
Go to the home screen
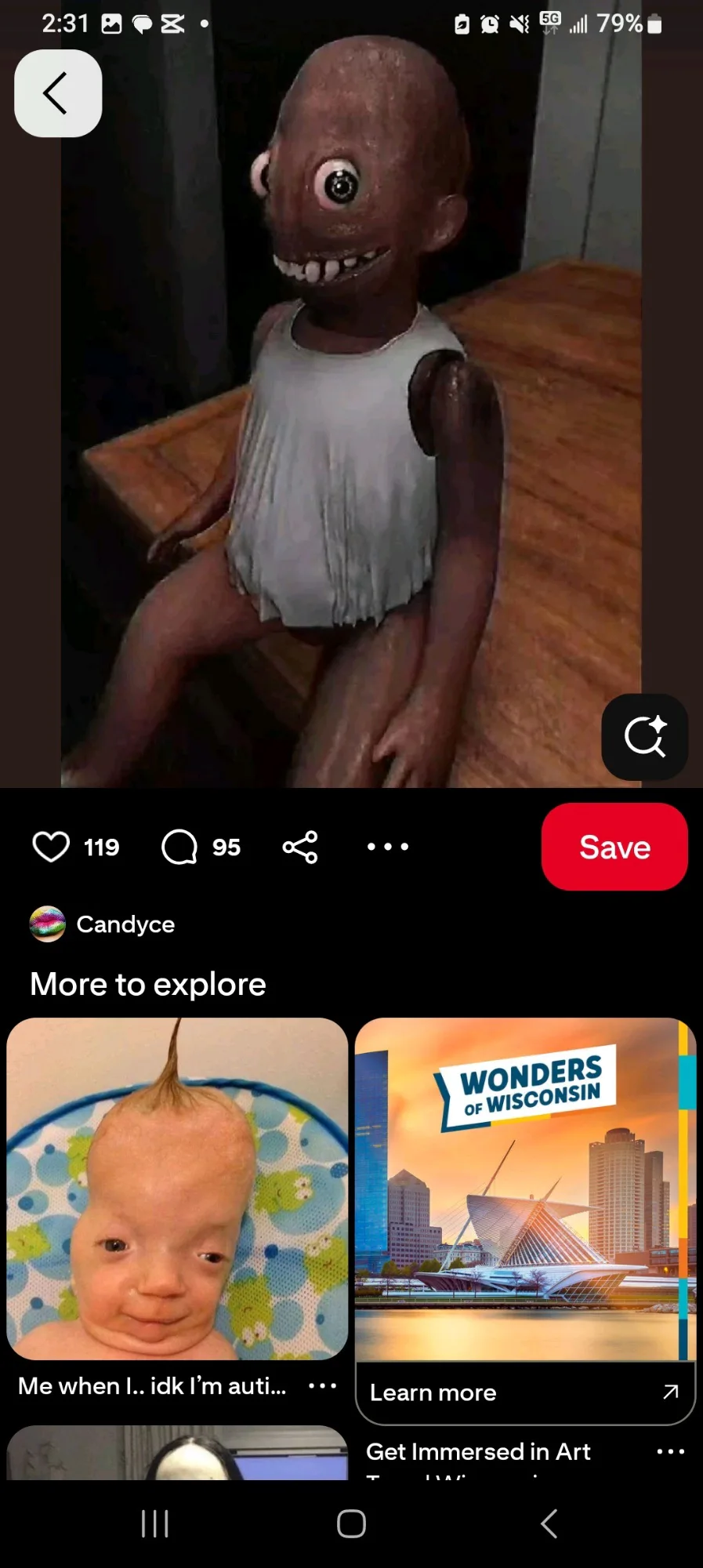coord(351,1524)
